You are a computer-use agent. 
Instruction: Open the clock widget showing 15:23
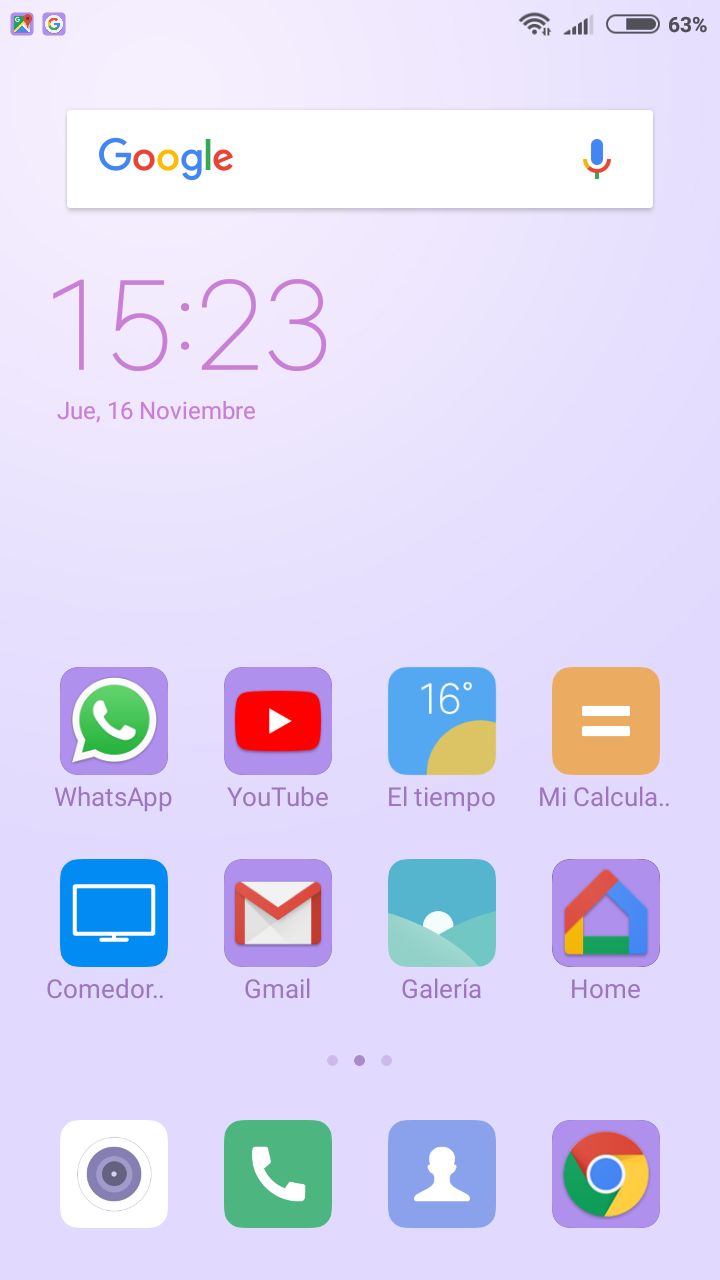point(188,324)
